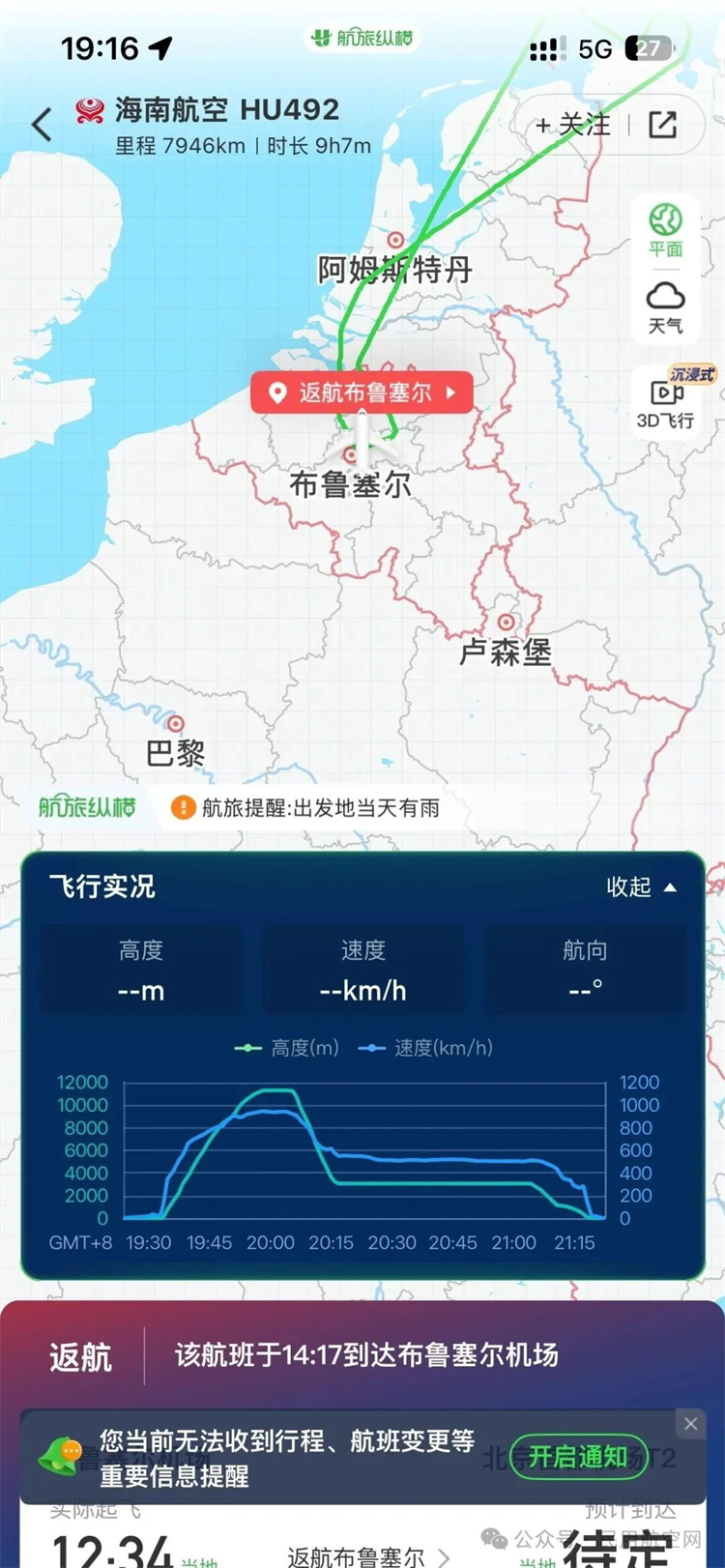Go back using the back arrow
The image size is (725, 1568).
(42, 125)
